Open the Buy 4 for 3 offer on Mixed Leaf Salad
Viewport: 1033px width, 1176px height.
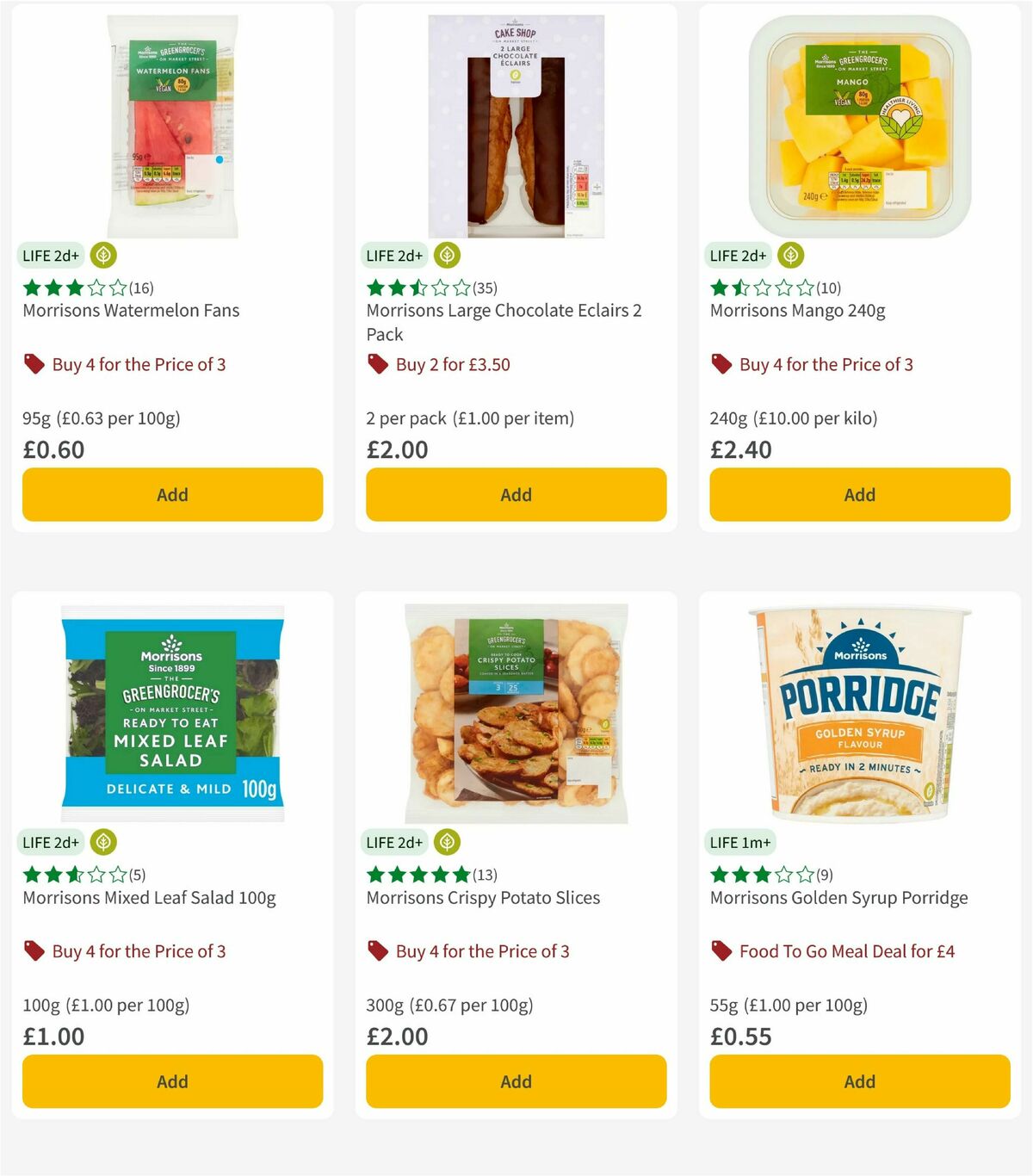point(139,951)
